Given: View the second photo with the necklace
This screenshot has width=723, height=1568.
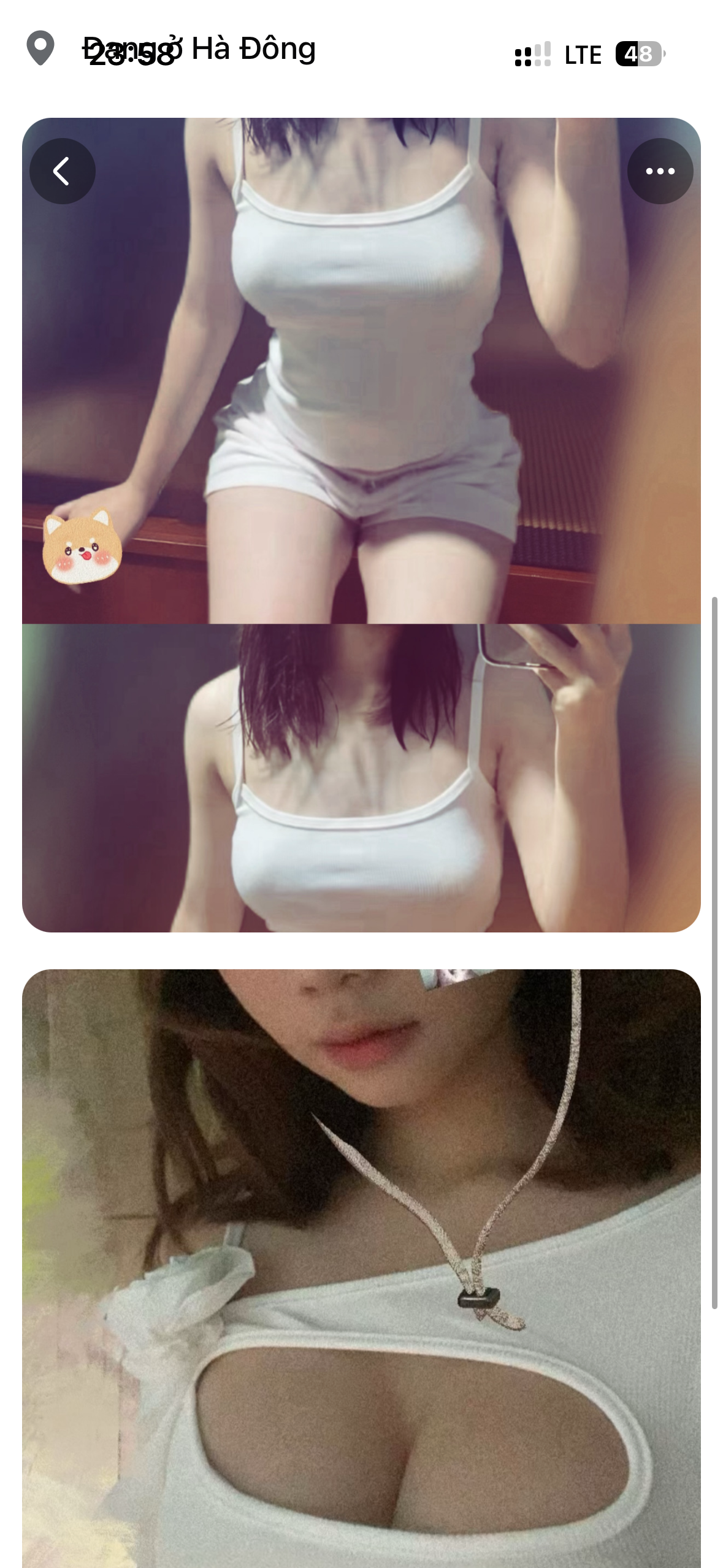Looking at the screenshot, I should (x=361, y=1264).
